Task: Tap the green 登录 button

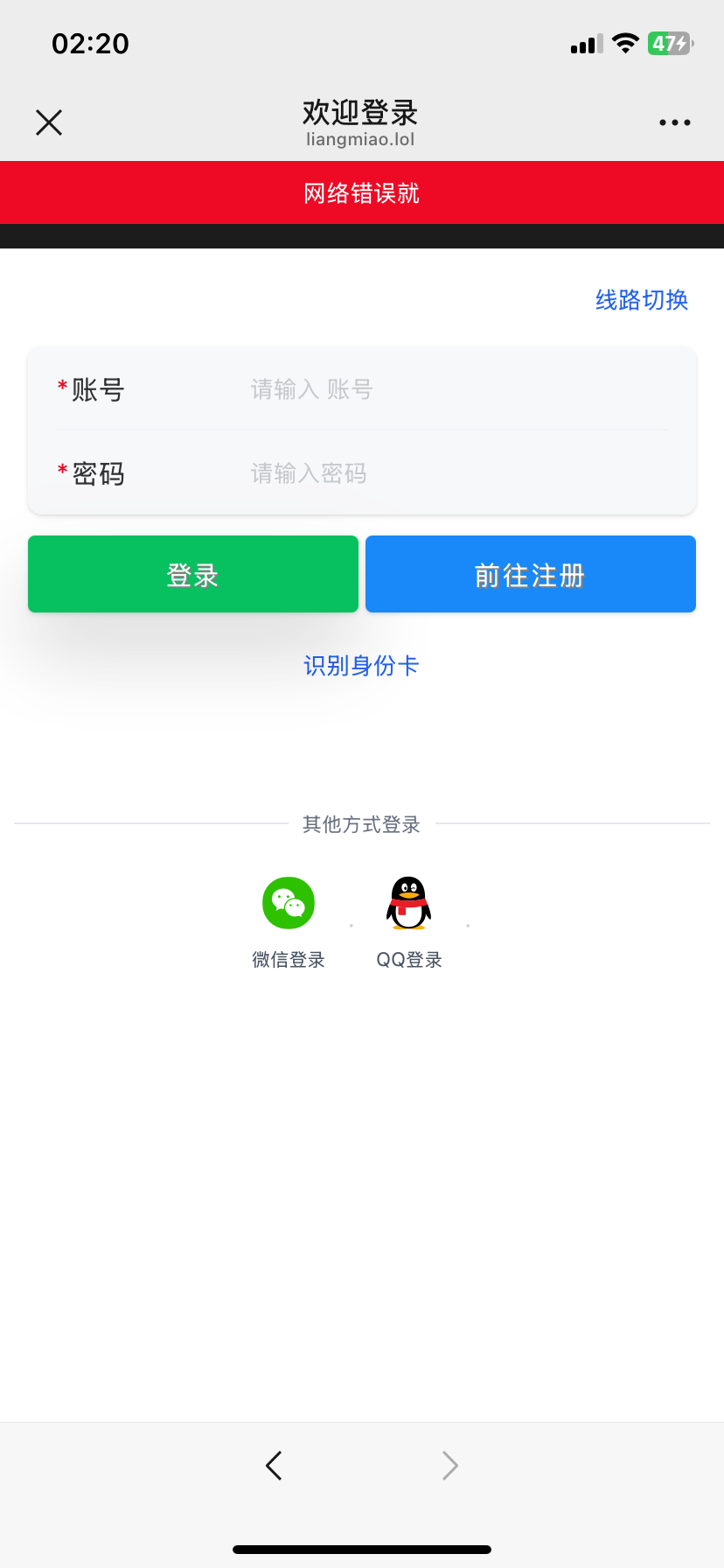Action: [193, 574]
